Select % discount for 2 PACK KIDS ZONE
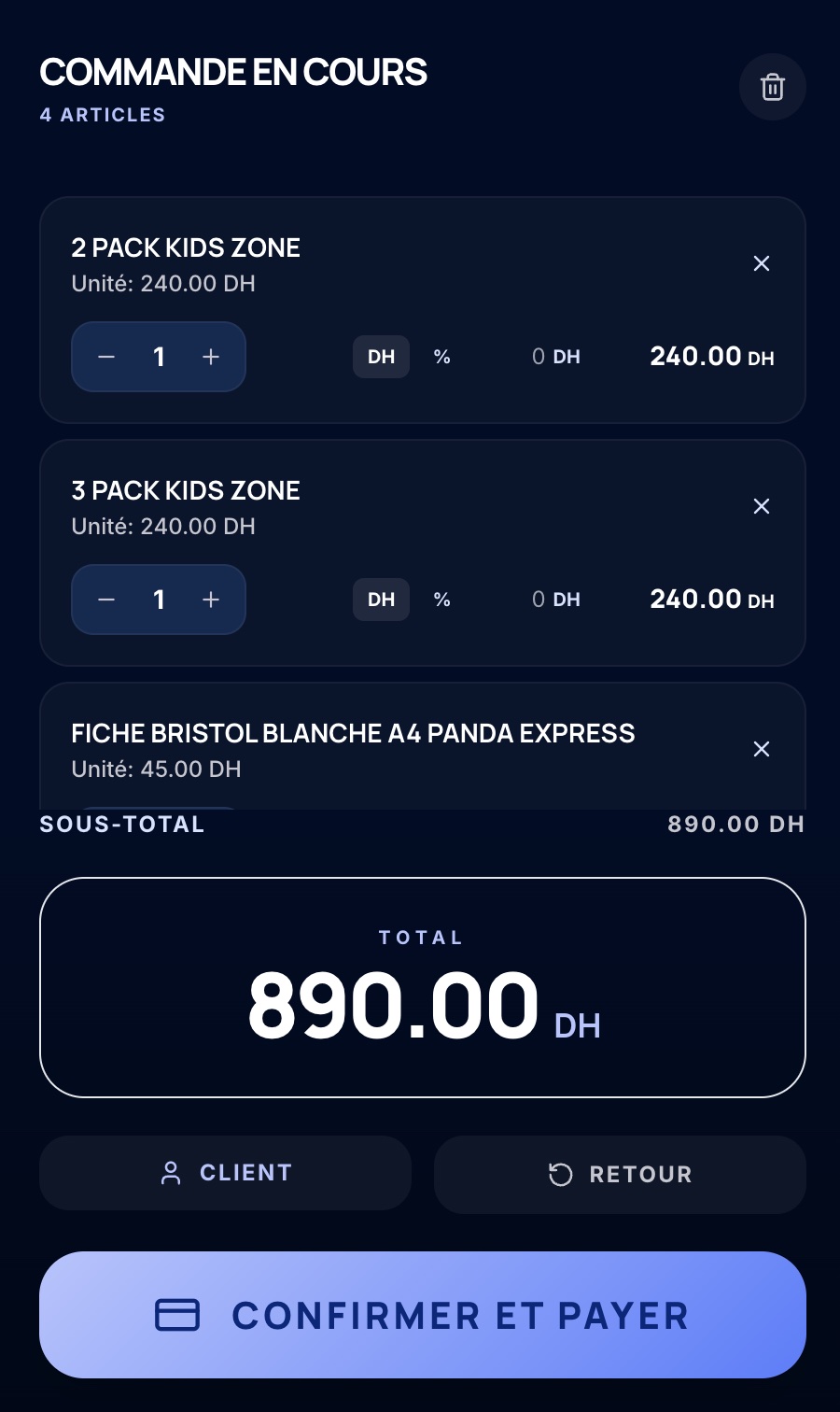Image resolution: width=840 pixels, height=1412 pixels. click(x=442, y=357)
